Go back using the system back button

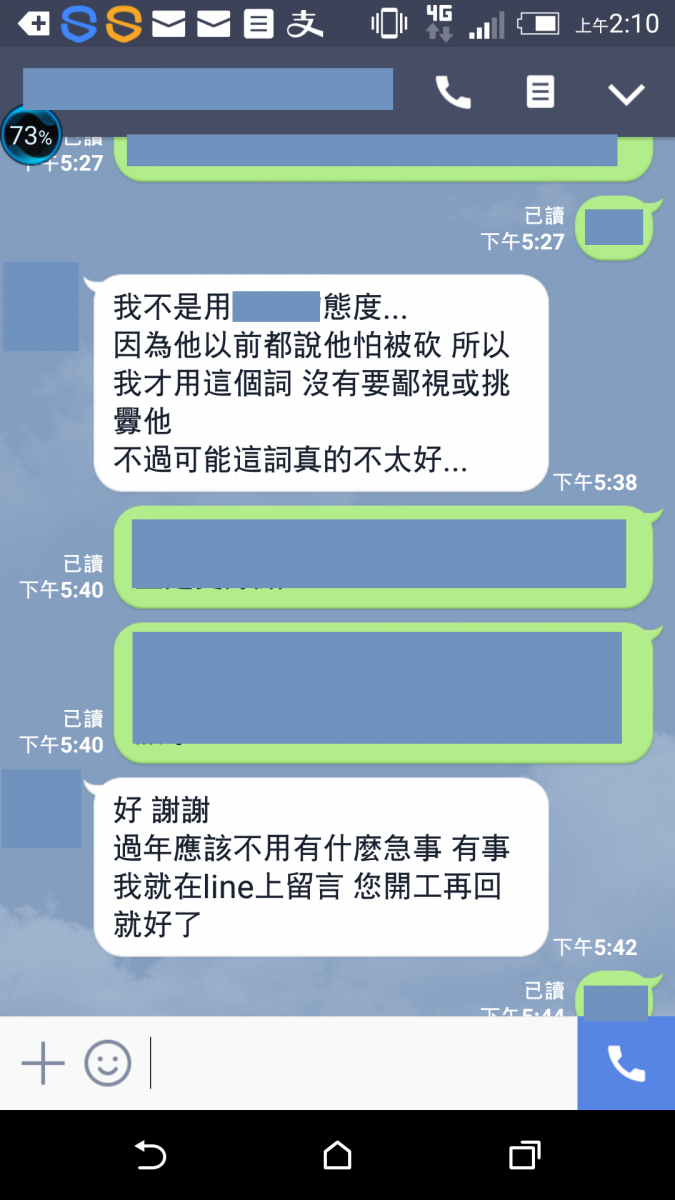pyautogui.click(x=150, y=1156)
